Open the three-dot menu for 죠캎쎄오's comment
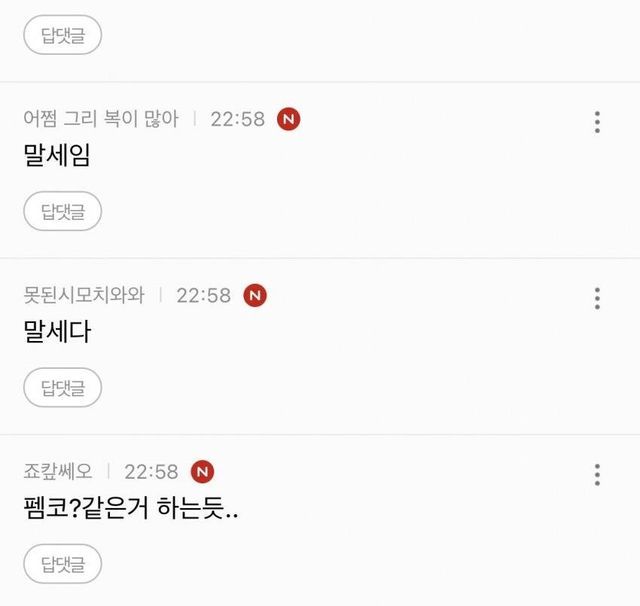Image resolution: width=640 pixels, height=606 pixels. coord(597,474)
